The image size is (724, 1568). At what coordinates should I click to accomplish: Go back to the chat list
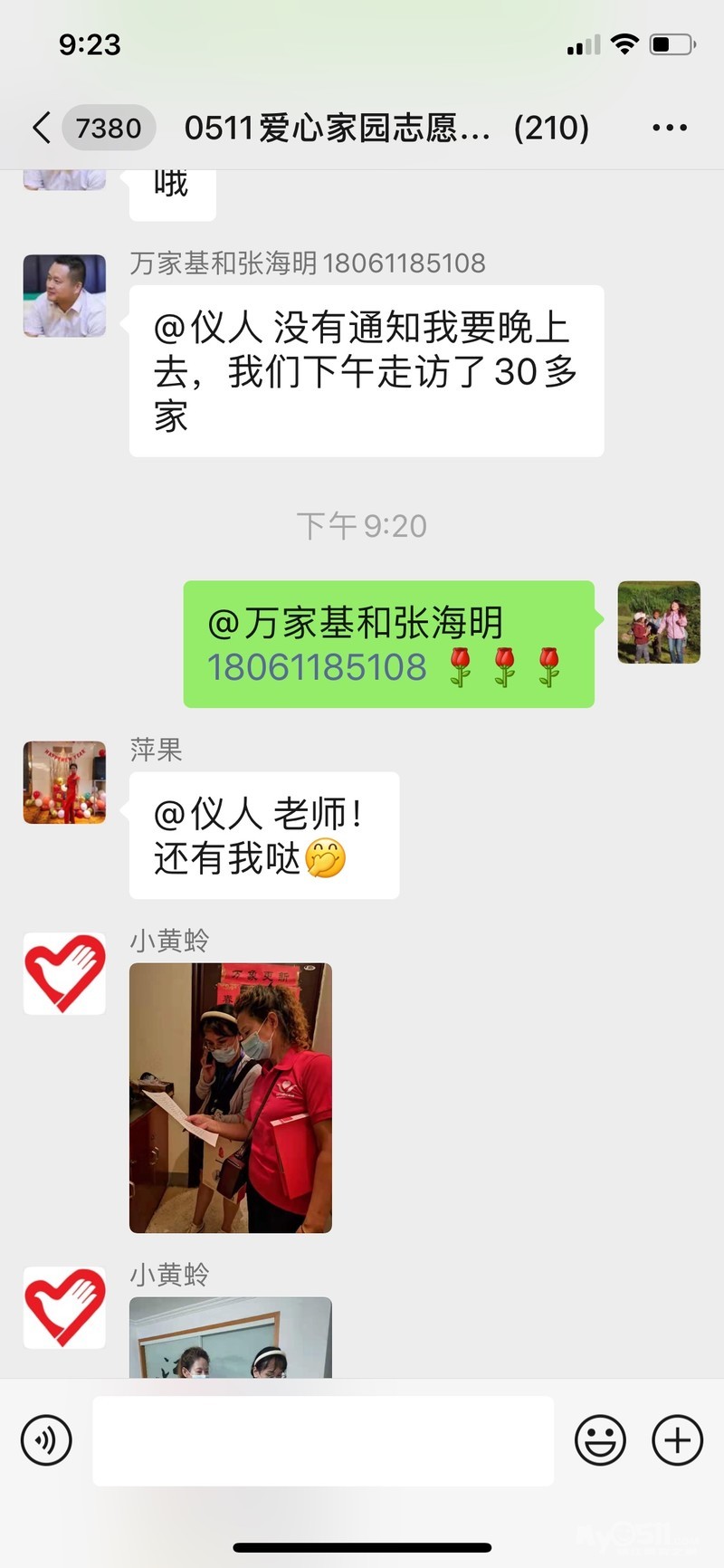41,128
